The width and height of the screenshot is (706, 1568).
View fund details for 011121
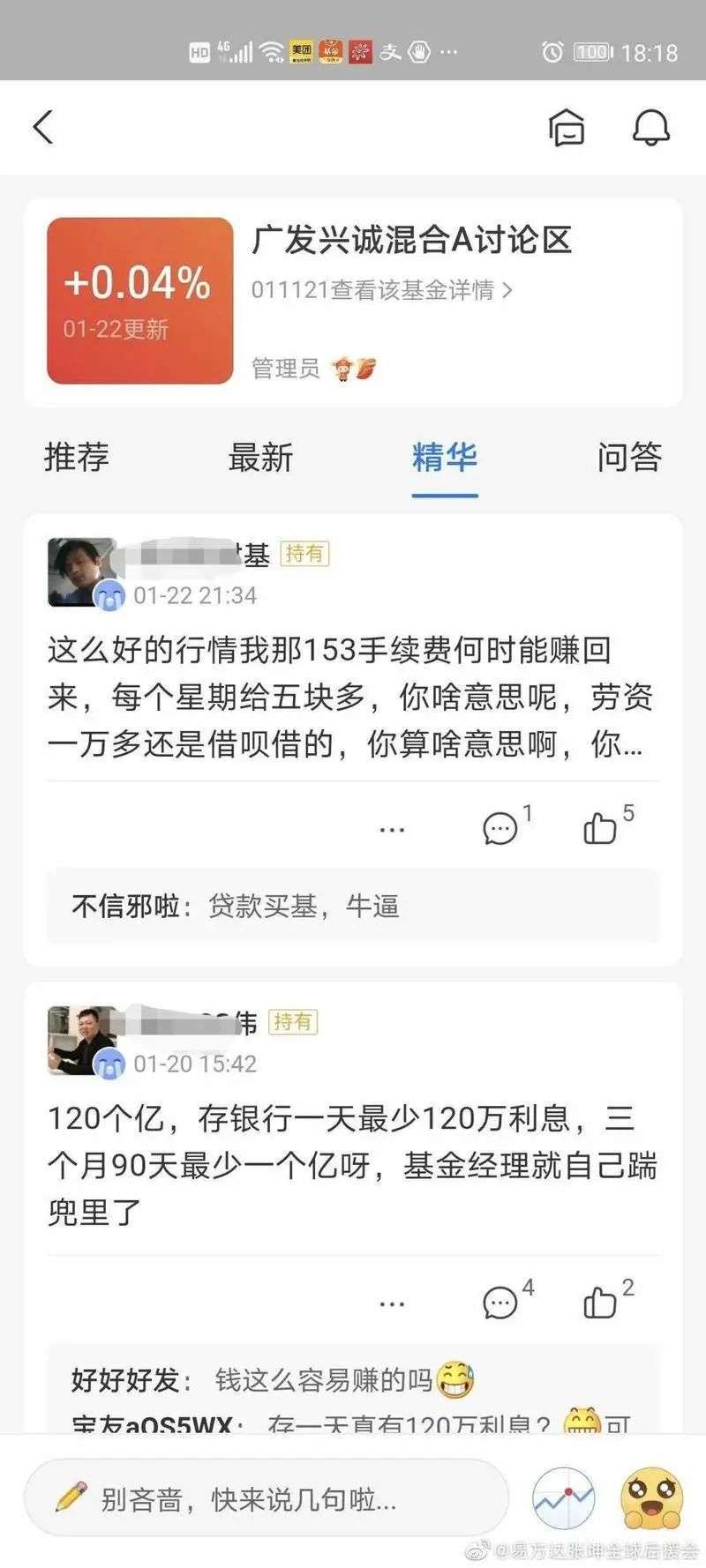click(381, 290)
